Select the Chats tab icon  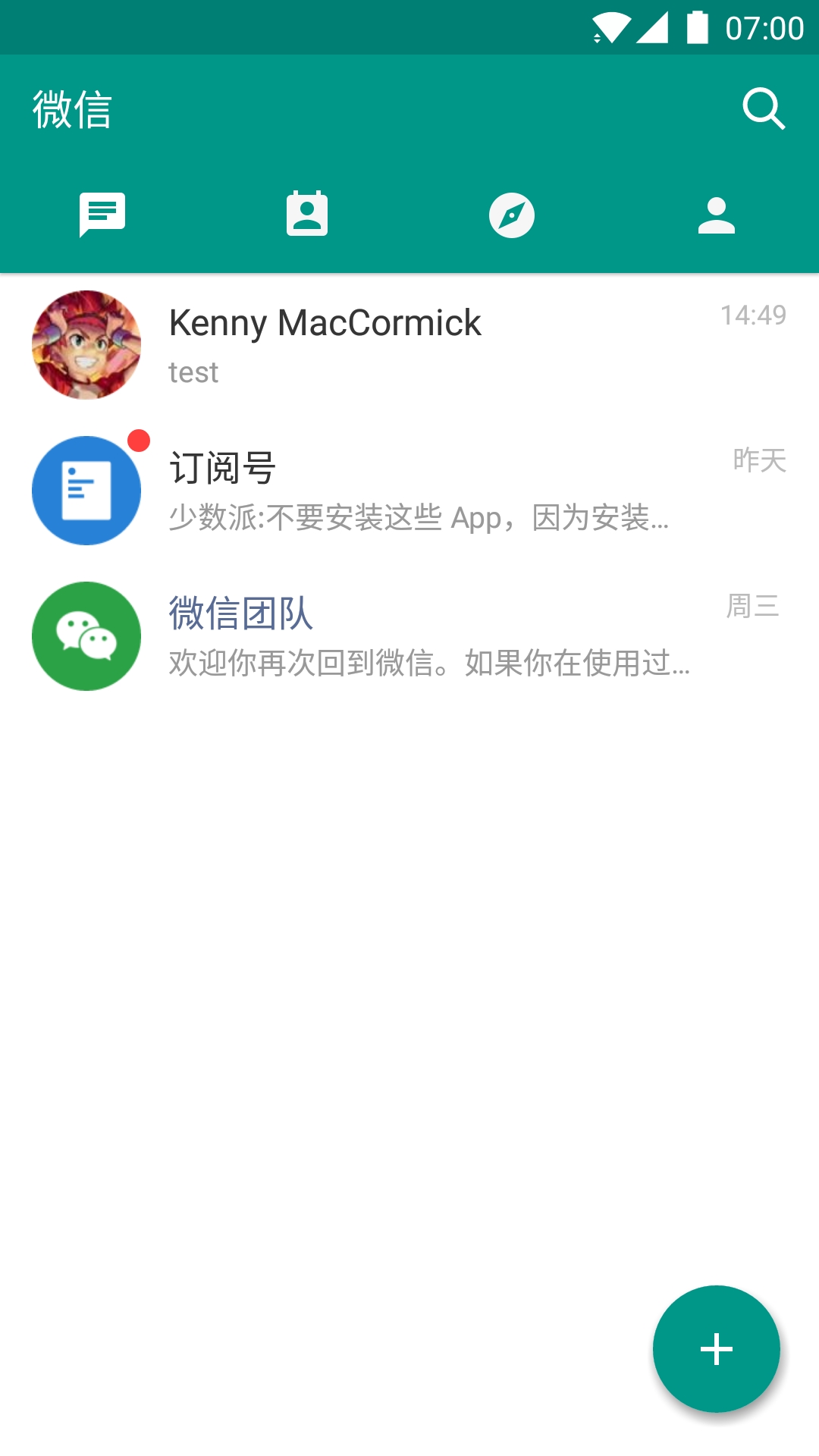pos(101,215)
